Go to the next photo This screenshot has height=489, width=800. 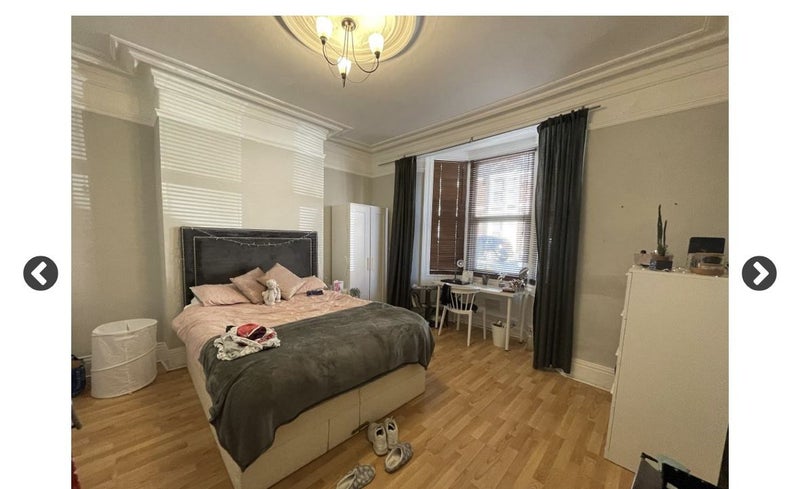click(759, 273)
